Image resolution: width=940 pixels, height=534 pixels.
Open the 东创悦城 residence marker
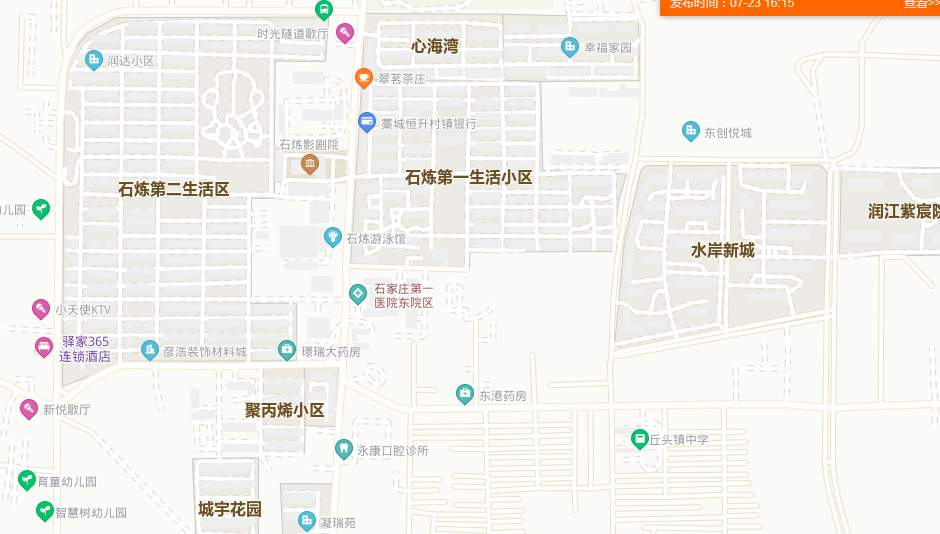click(690, 131)
